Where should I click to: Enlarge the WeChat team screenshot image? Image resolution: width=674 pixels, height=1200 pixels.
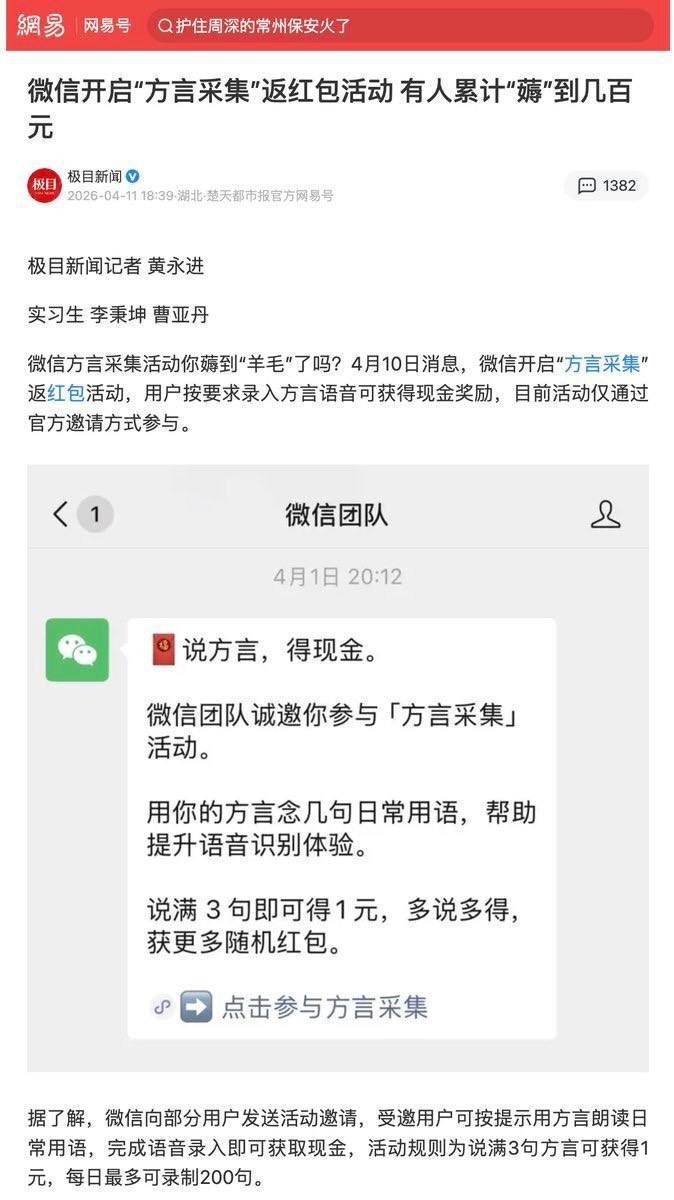pos(338,768)
